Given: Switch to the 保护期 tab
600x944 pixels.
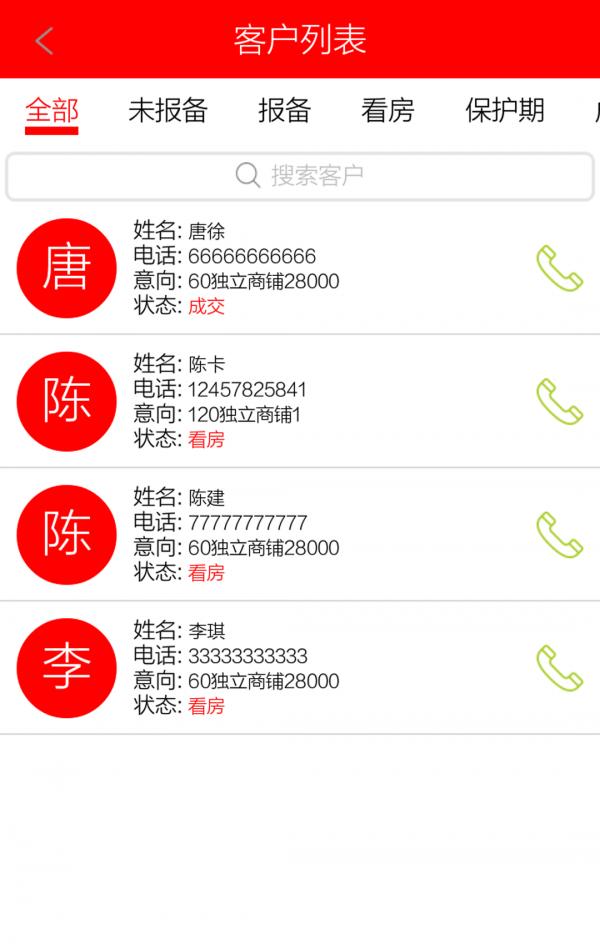Looking at the screenshot, I should (x=505, y=111).
